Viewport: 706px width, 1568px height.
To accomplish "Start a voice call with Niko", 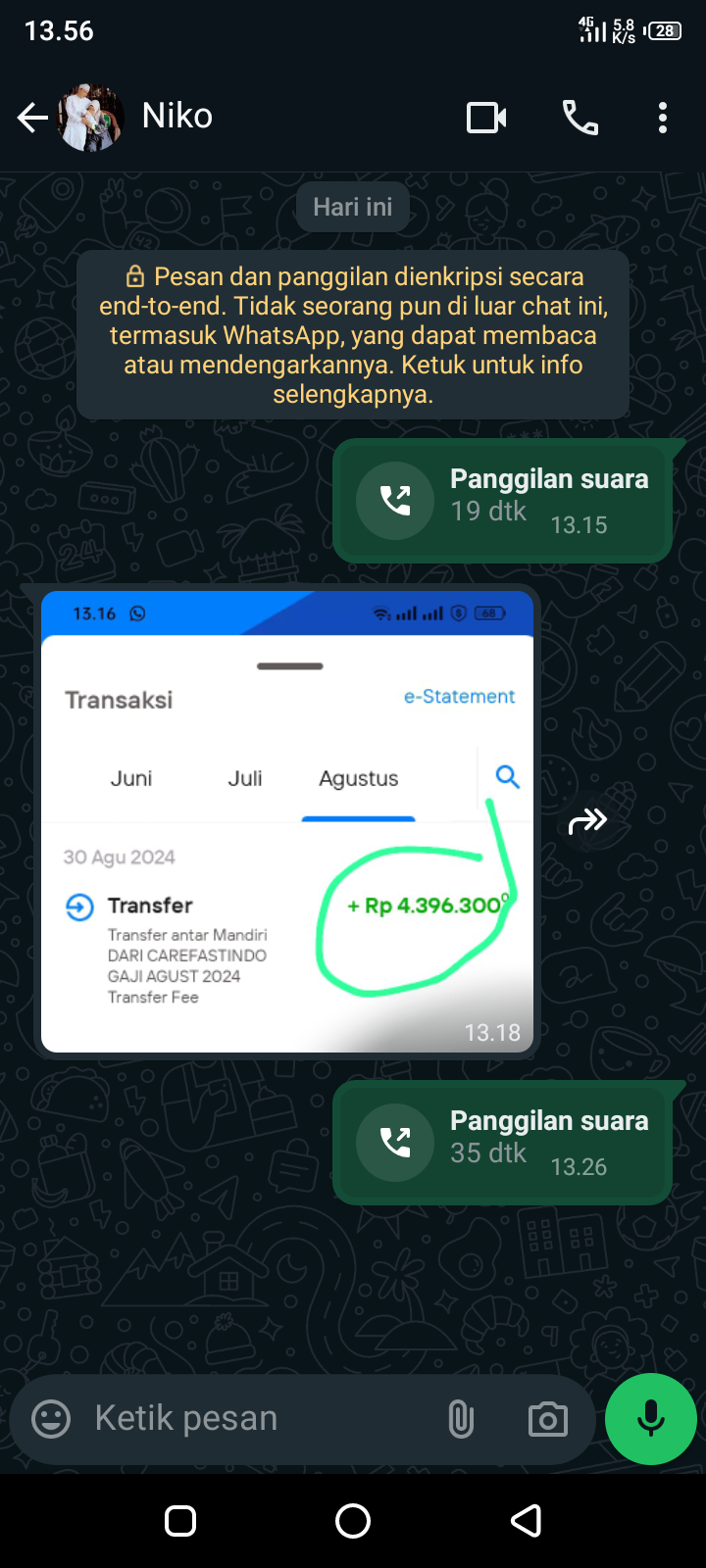I will point(580,119).
